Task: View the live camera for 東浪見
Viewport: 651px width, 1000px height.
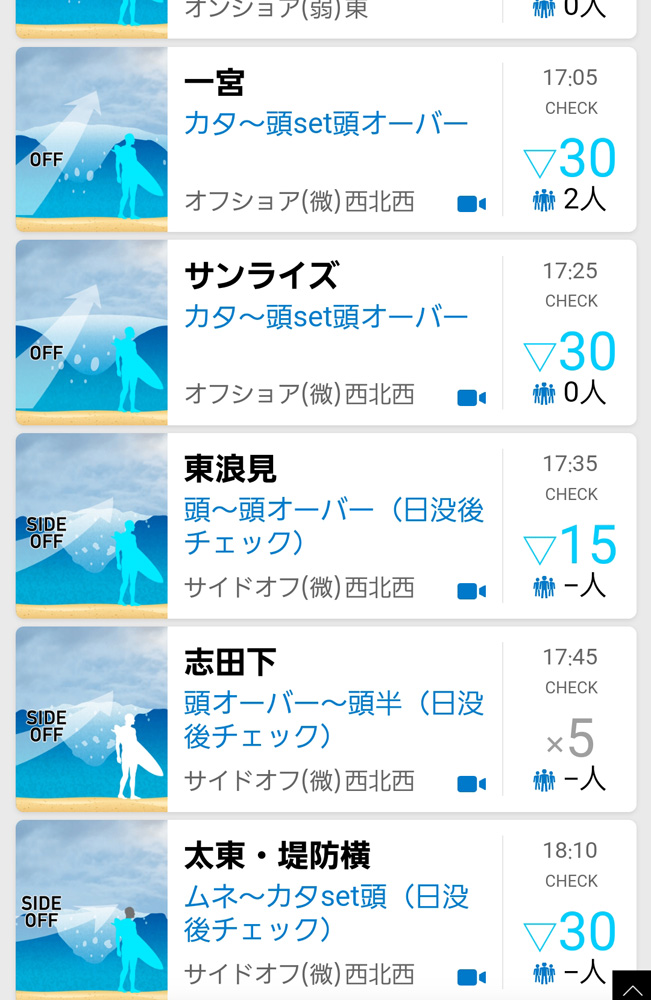Action: coord(471,590)
